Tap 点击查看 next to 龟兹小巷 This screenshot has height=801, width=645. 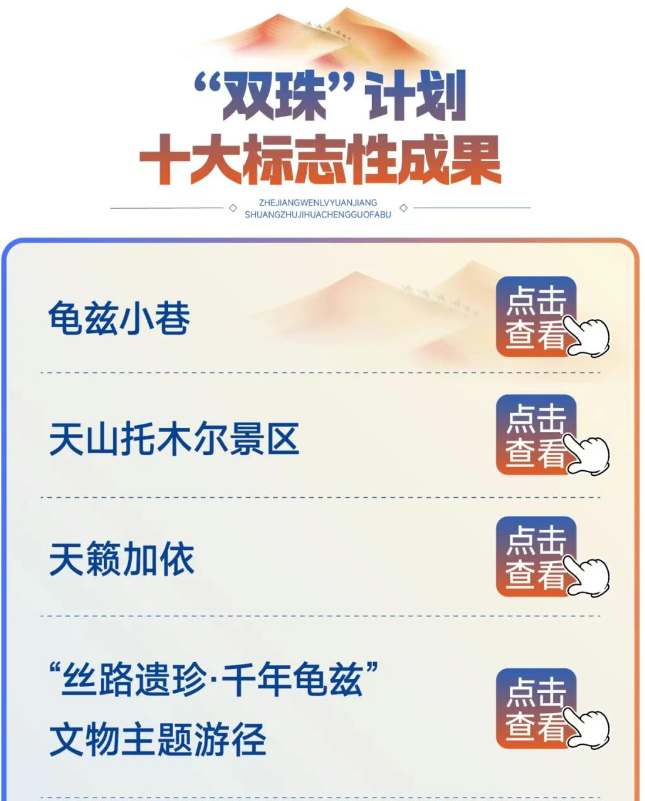coord(537,317)
